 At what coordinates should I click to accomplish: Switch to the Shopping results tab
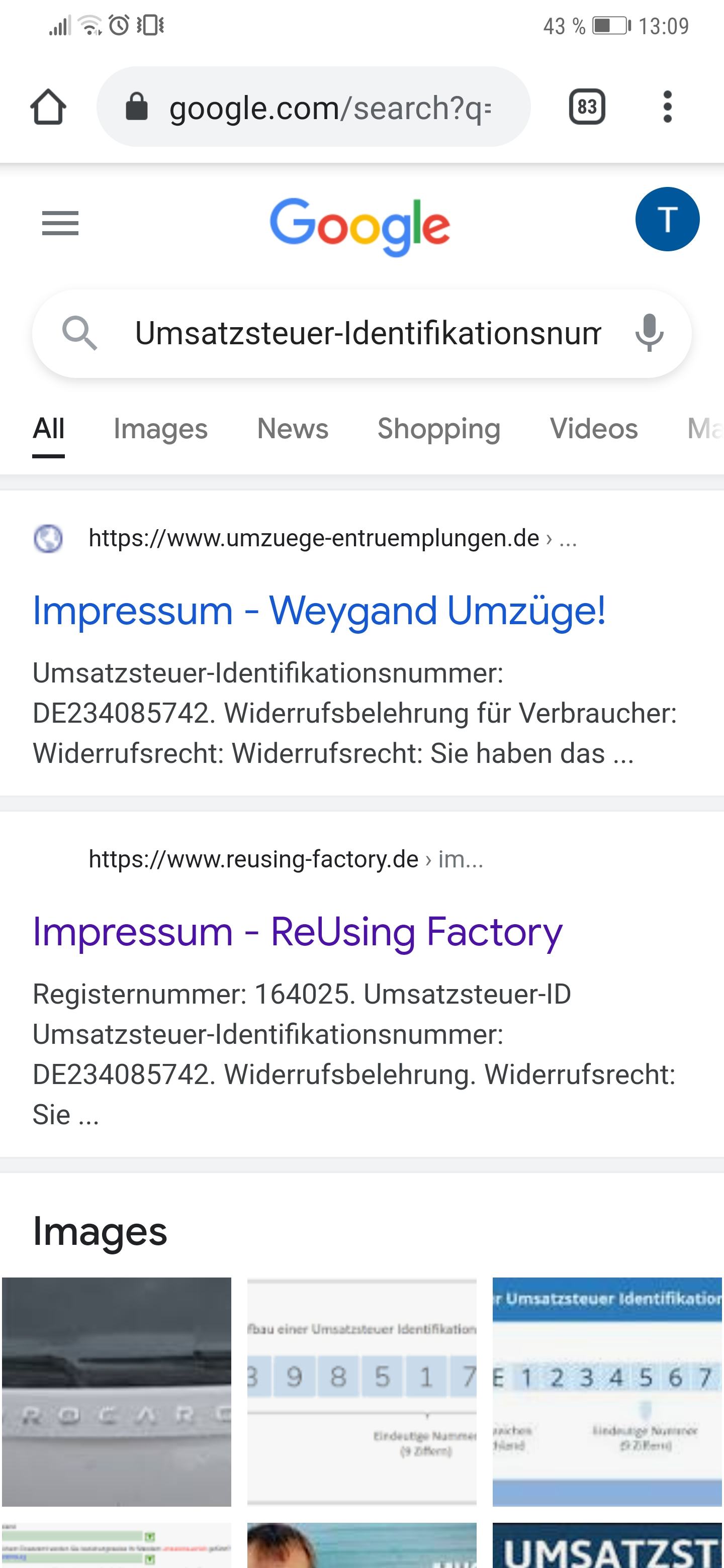point(438,429)
